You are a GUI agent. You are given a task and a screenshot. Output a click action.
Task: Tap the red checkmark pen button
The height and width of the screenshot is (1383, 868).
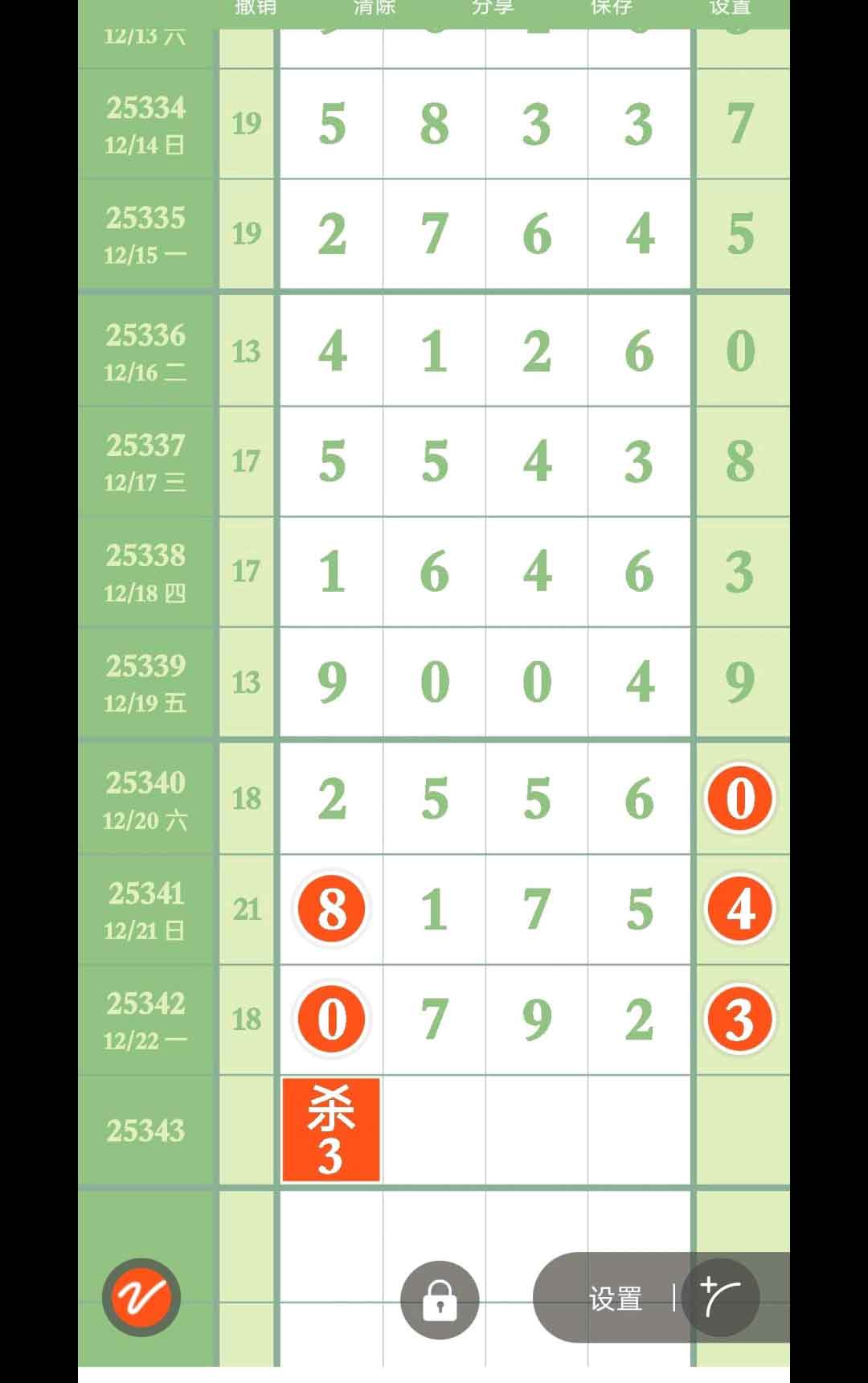tap(141, 1297)
